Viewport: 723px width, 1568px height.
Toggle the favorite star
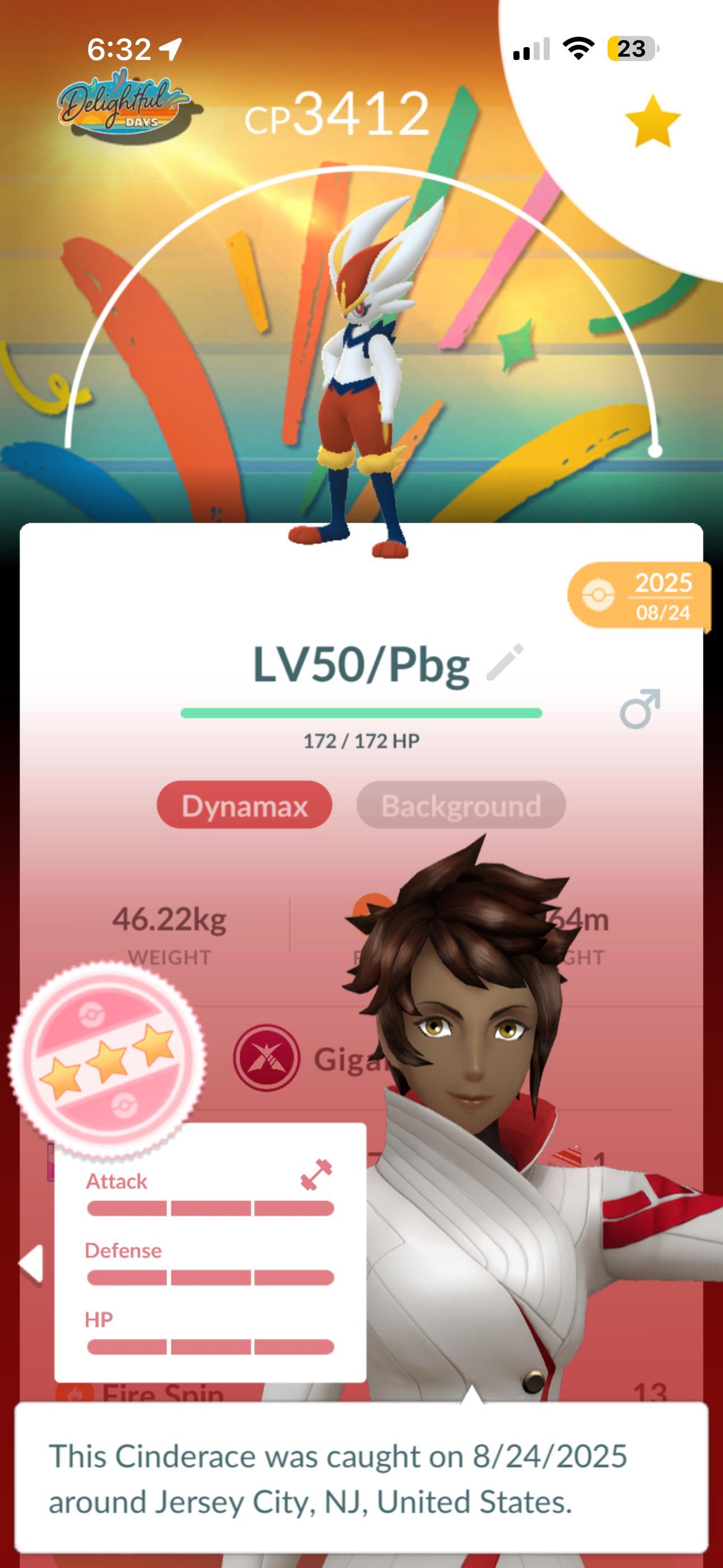coord(652,122)
